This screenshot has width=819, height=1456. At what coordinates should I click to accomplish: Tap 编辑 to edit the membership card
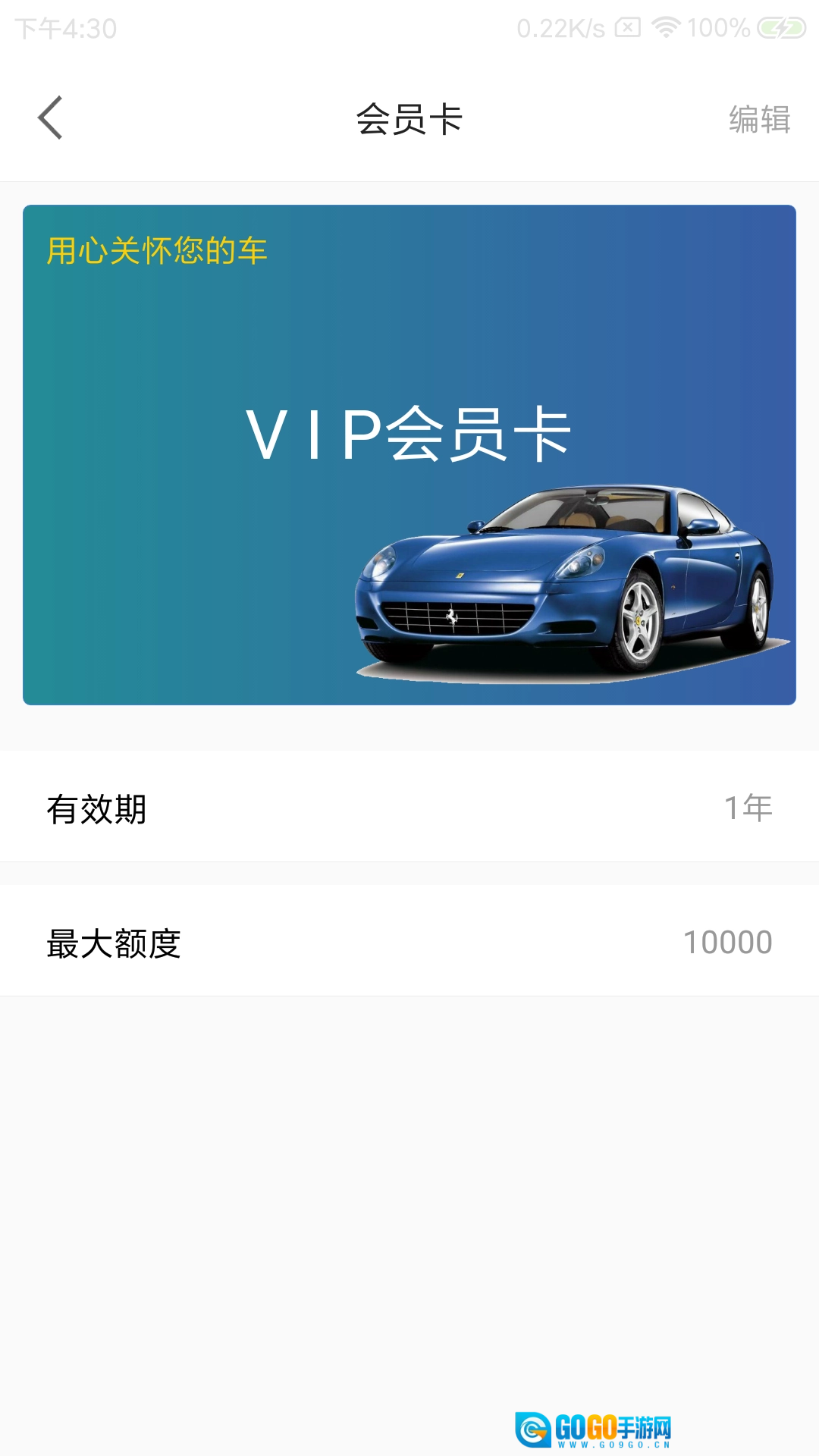click(x=759, y=120)
